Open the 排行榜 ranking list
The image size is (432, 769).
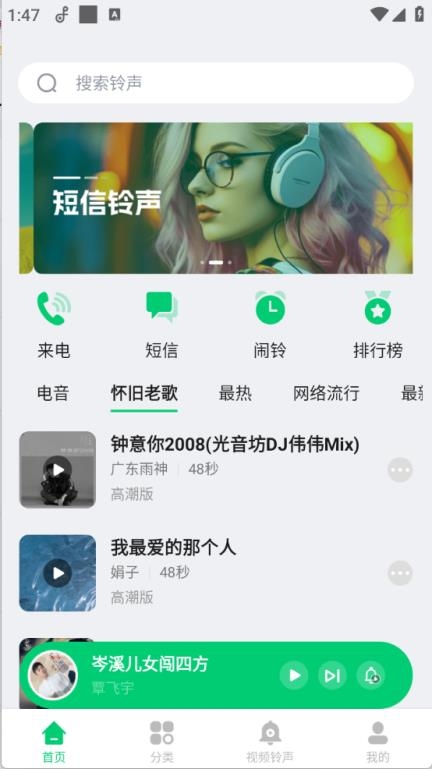378,325
